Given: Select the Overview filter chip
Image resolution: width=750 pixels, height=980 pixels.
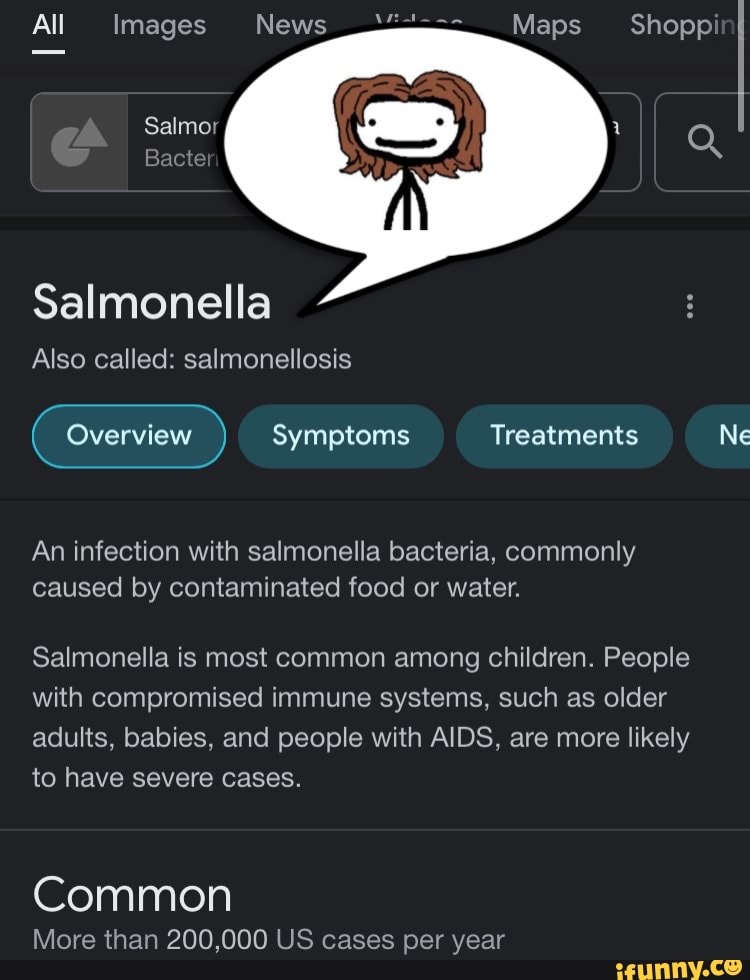Looking at the screenshot, I should [128, 435].
